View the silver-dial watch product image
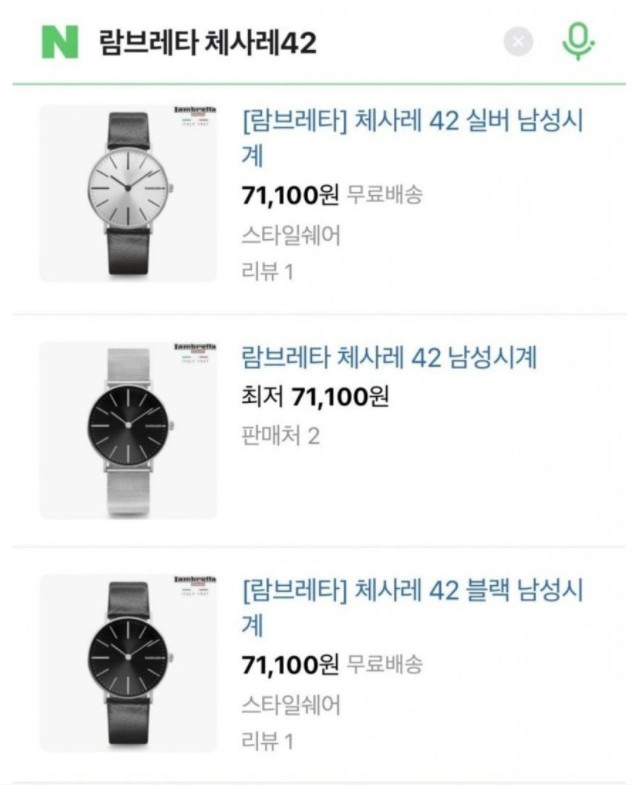 [128, 194]
